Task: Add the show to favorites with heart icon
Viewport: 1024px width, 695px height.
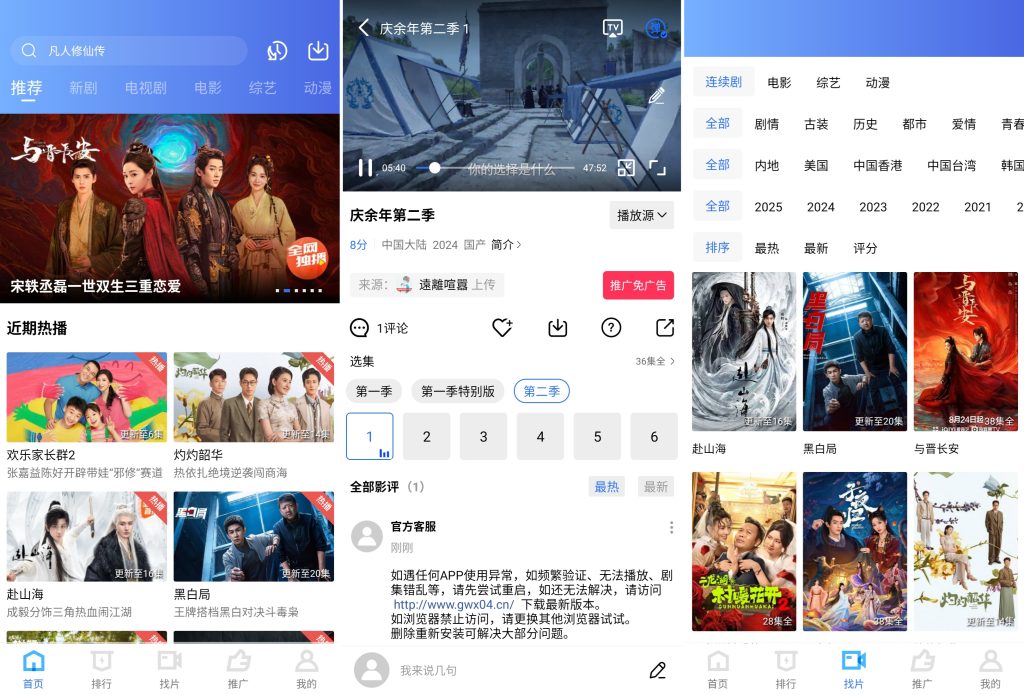Action: pos(502,328)
